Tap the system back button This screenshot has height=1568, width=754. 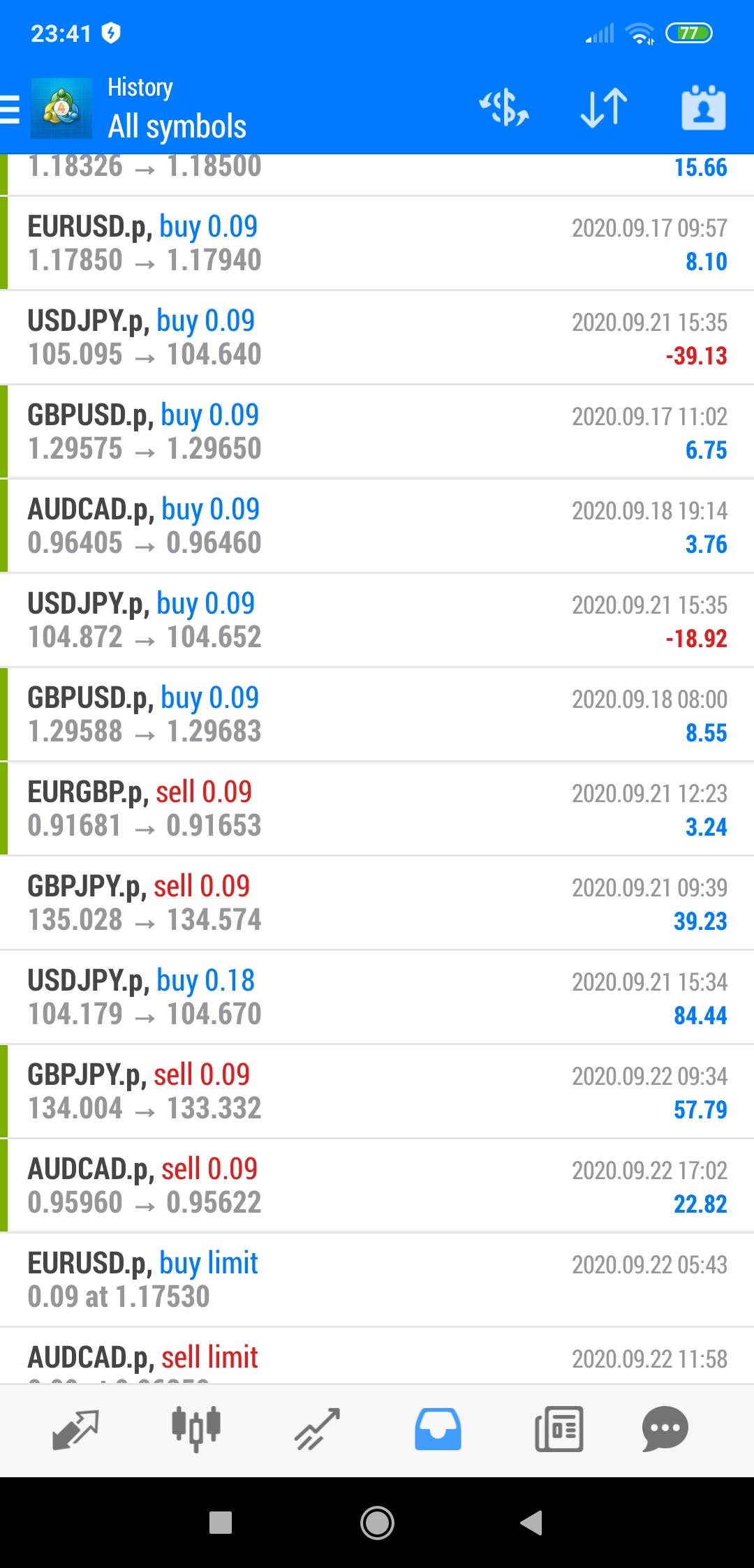[532, 1522]
